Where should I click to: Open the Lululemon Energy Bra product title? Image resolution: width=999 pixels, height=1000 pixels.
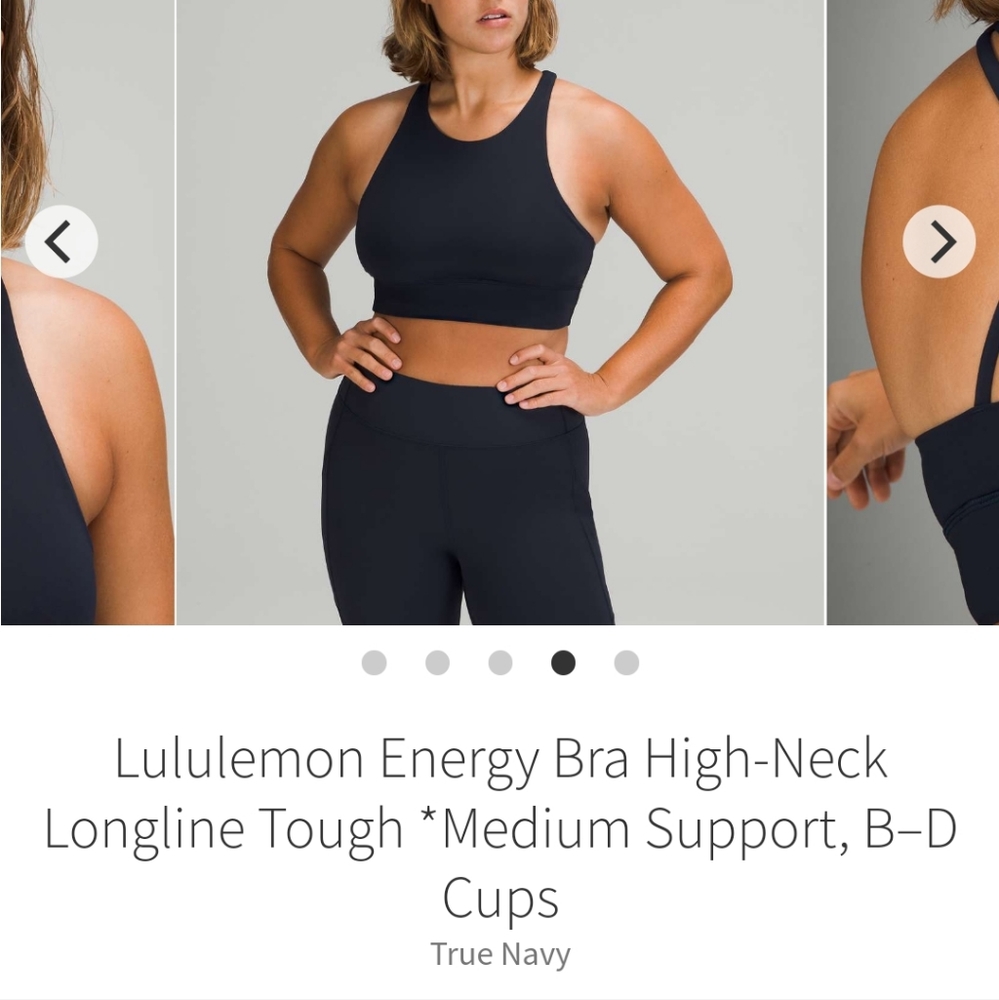click(x=499, y=832)
